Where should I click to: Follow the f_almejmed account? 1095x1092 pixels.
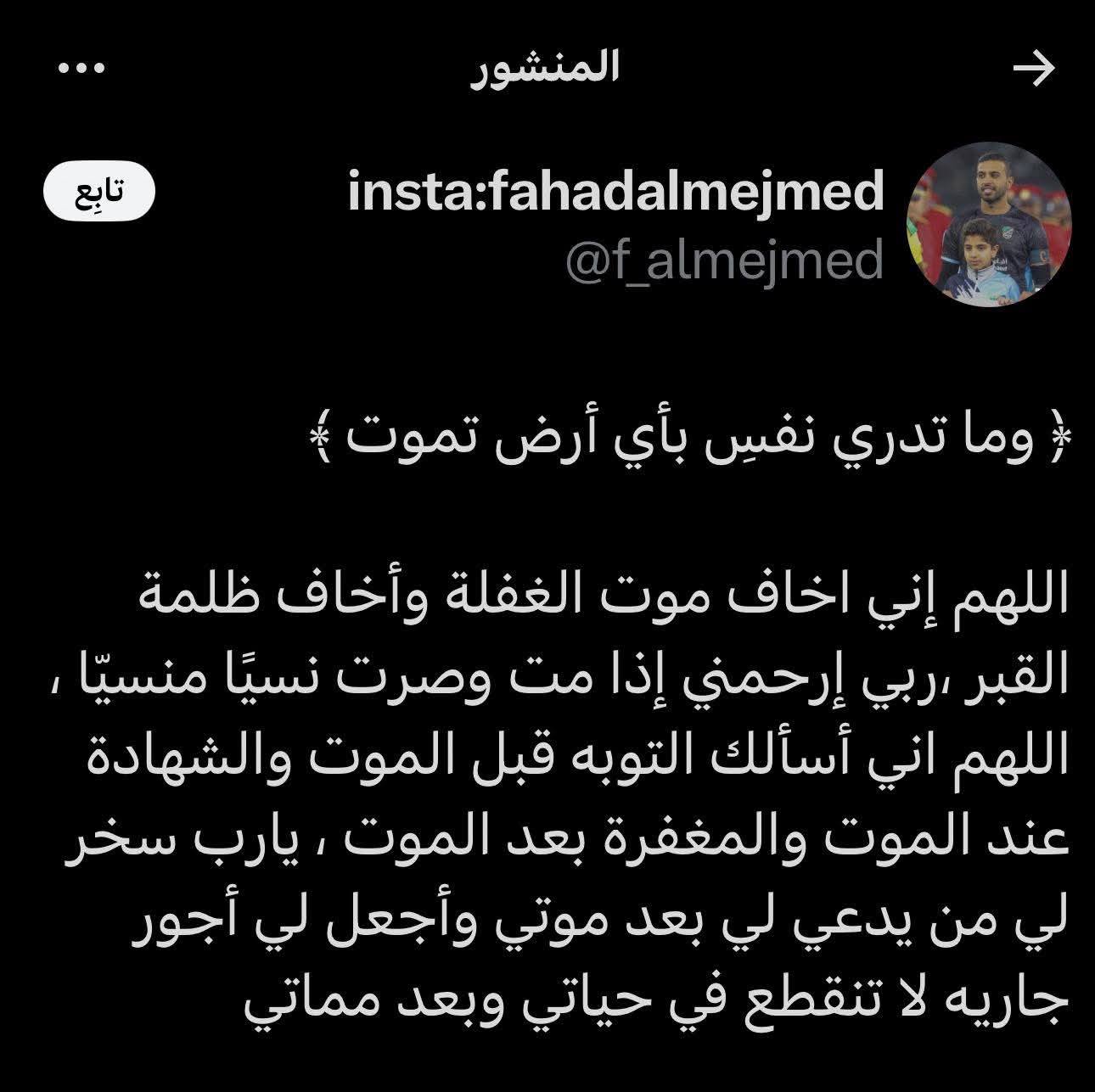pyautogui.click(x=98, y=193)
